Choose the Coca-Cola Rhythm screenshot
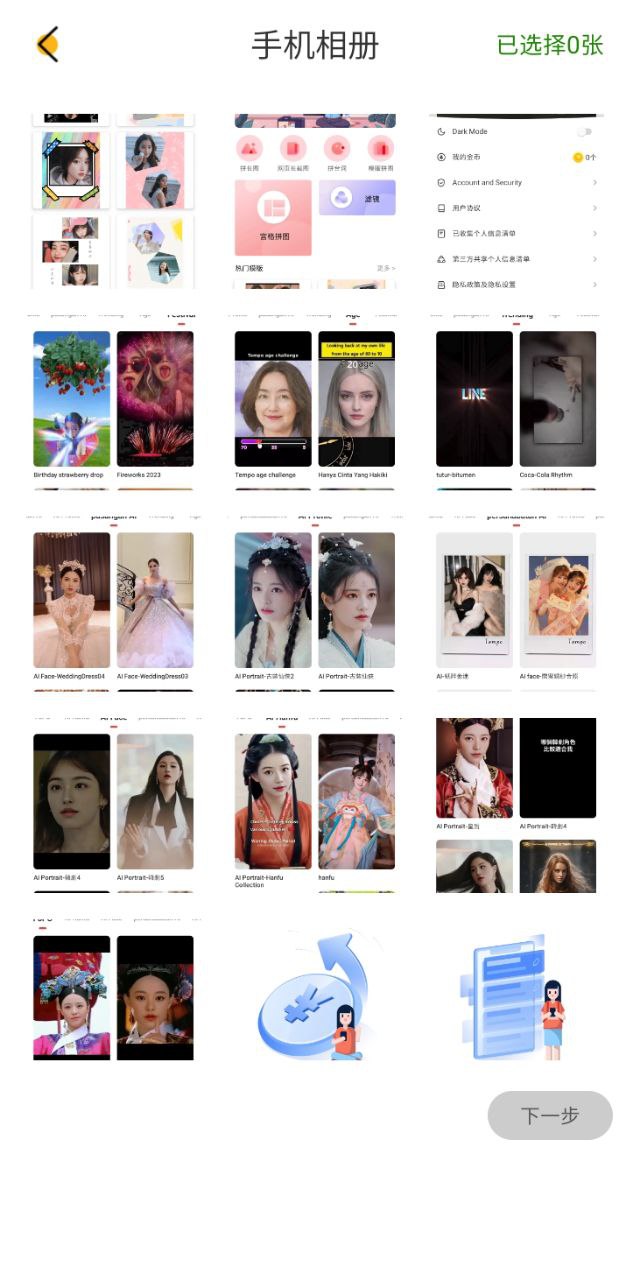This screenshot has height=1280, width=630. [x=517, y=402]
